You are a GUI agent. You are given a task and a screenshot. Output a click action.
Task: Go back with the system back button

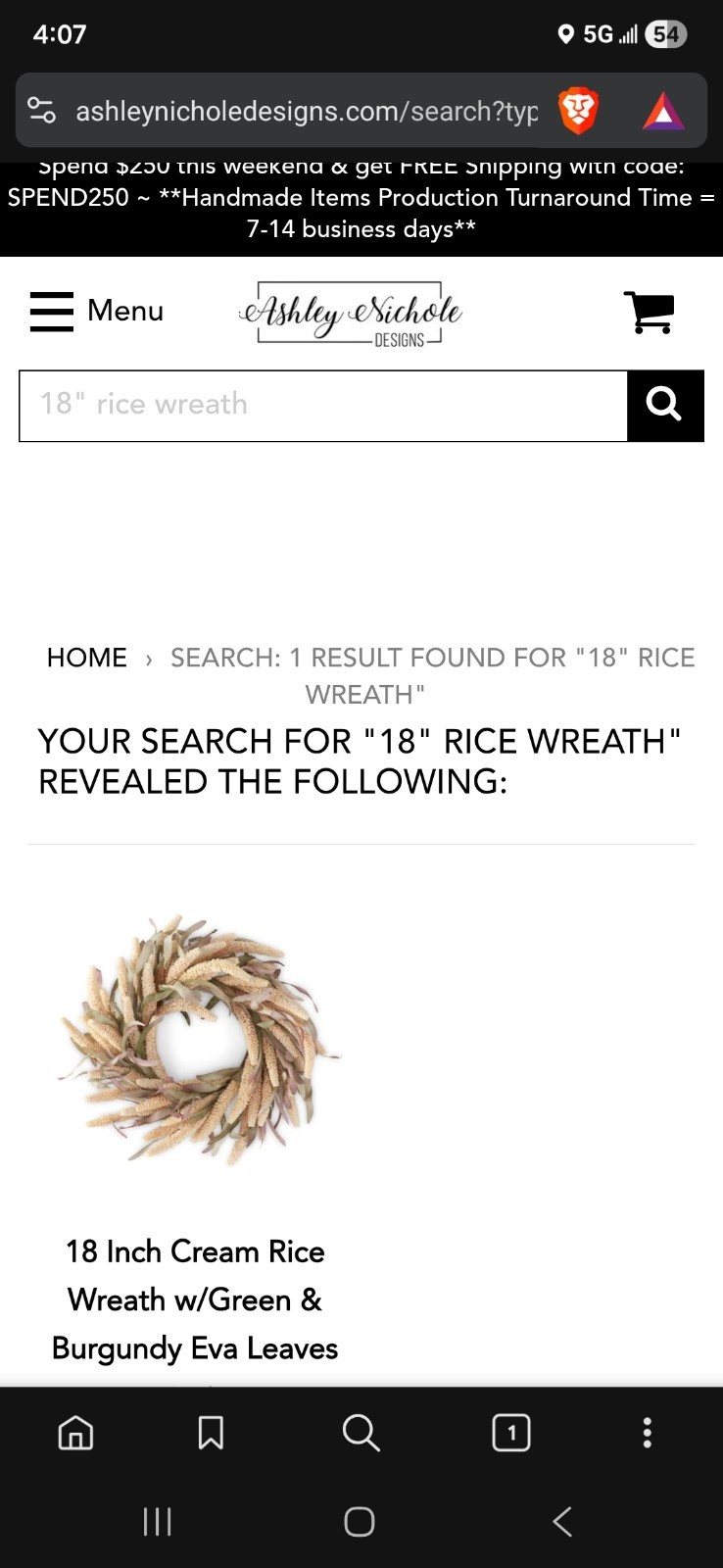coord(562,1521)
